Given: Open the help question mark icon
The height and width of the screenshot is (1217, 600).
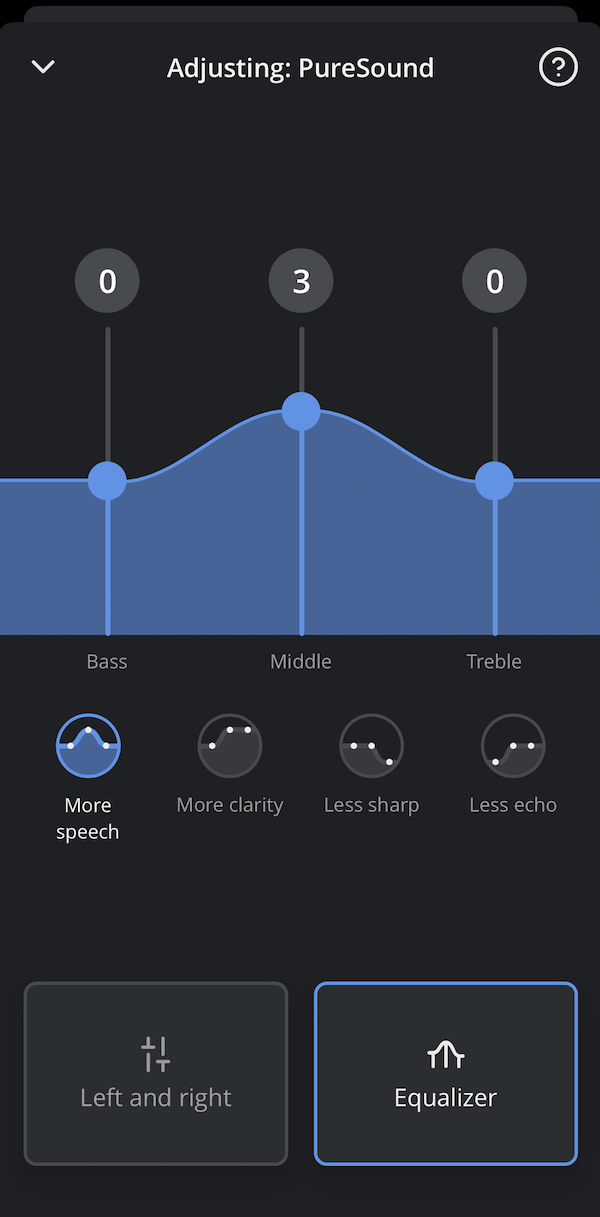Looking at the screenshot, I should [558, 68].
